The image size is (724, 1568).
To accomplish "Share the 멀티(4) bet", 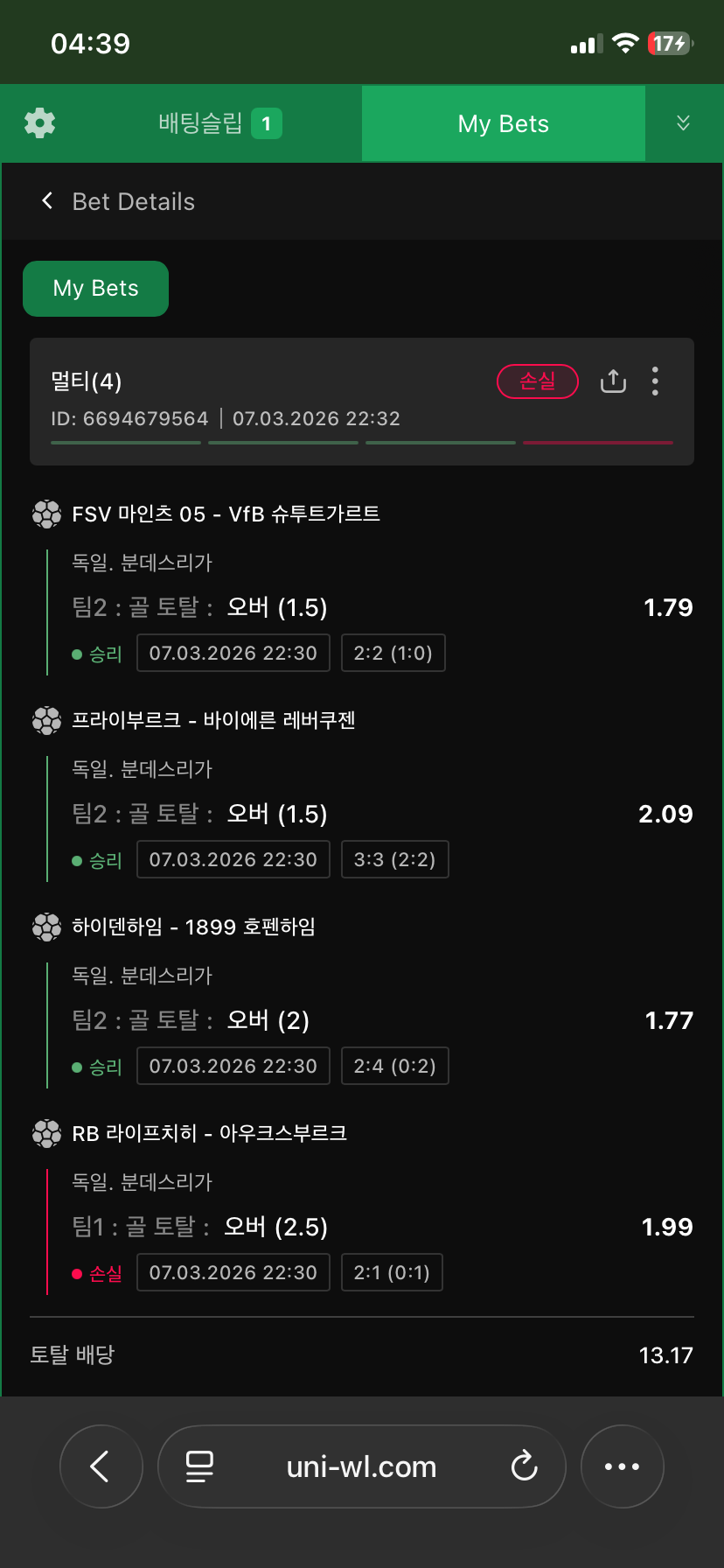I will pos(613,381).
